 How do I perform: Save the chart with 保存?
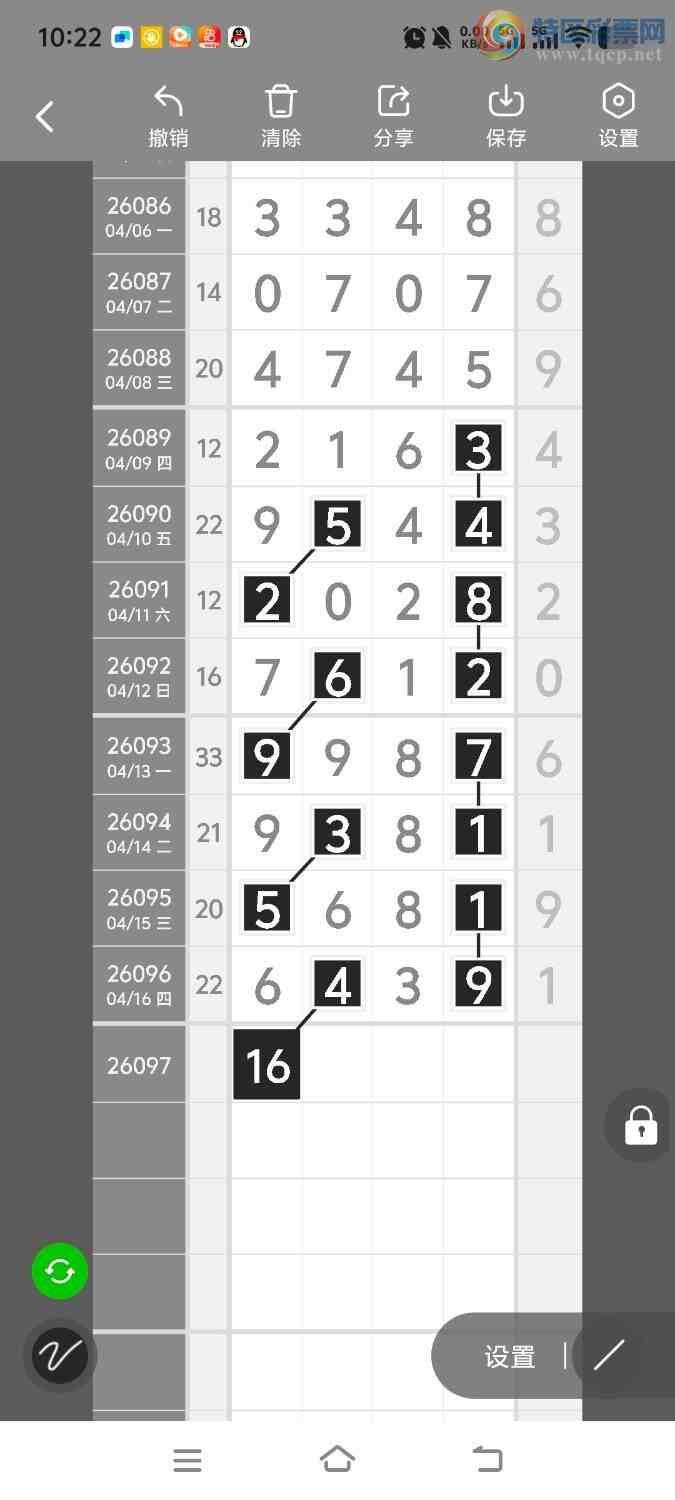506,117
